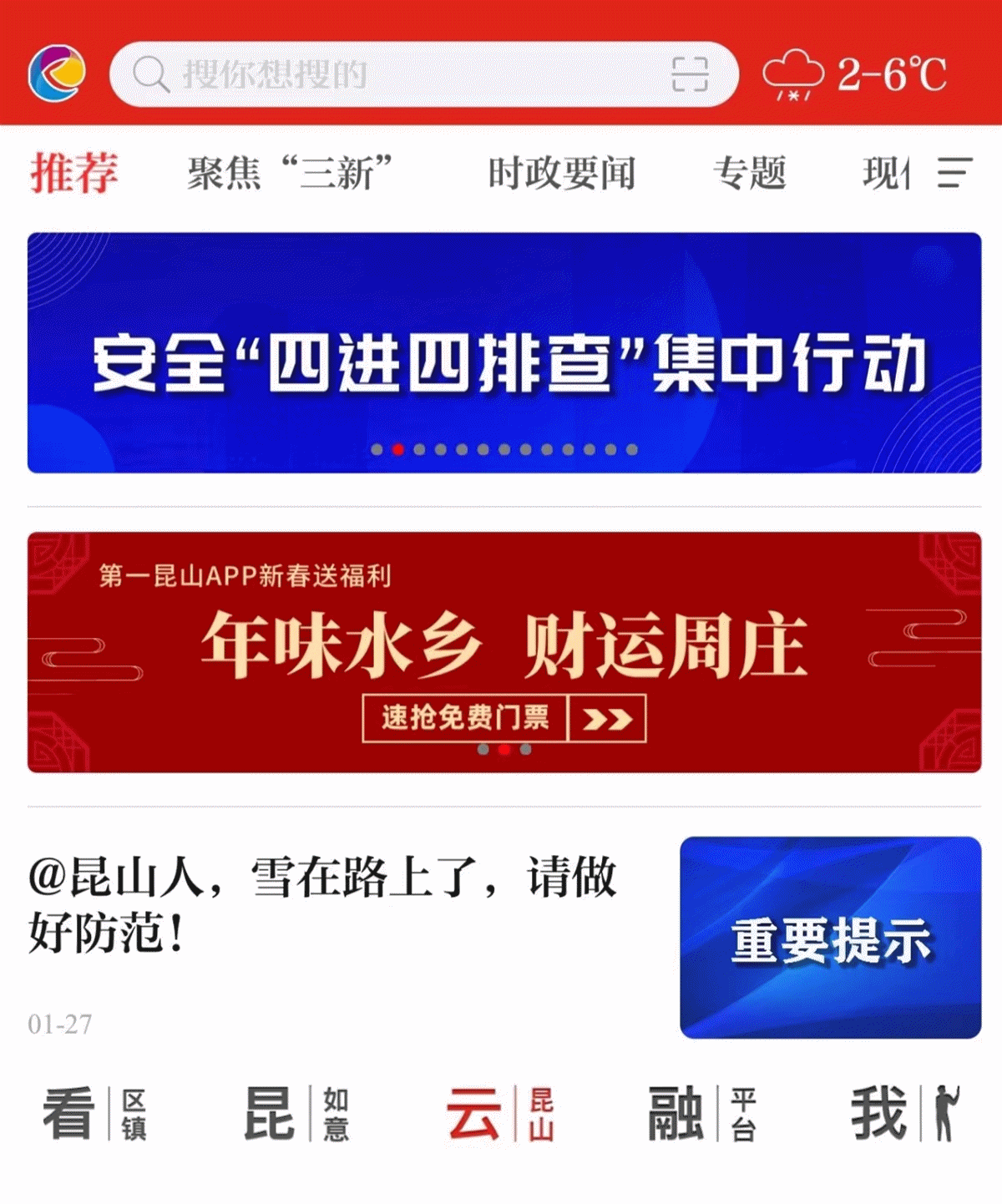1002x1204 pixels.
Task: Open the 重要提示 thumbnail
Action: click(830, 938)
